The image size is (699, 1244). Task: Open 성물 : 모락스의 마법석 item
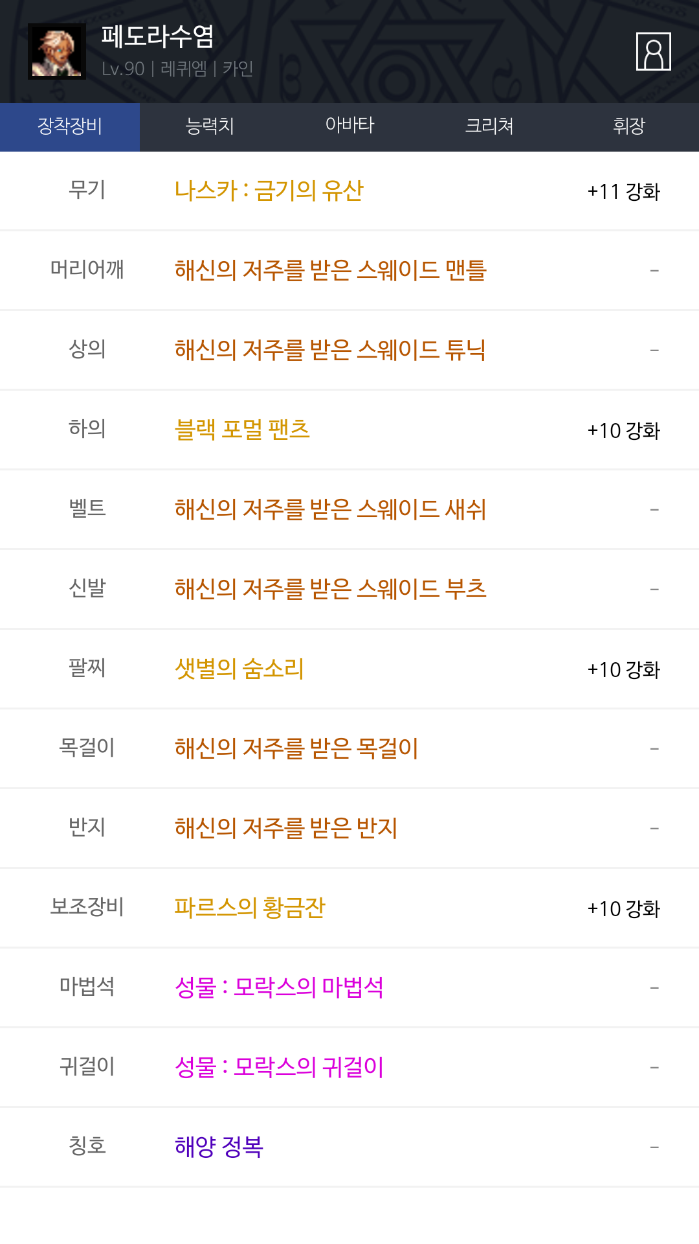tap(279, 988)
